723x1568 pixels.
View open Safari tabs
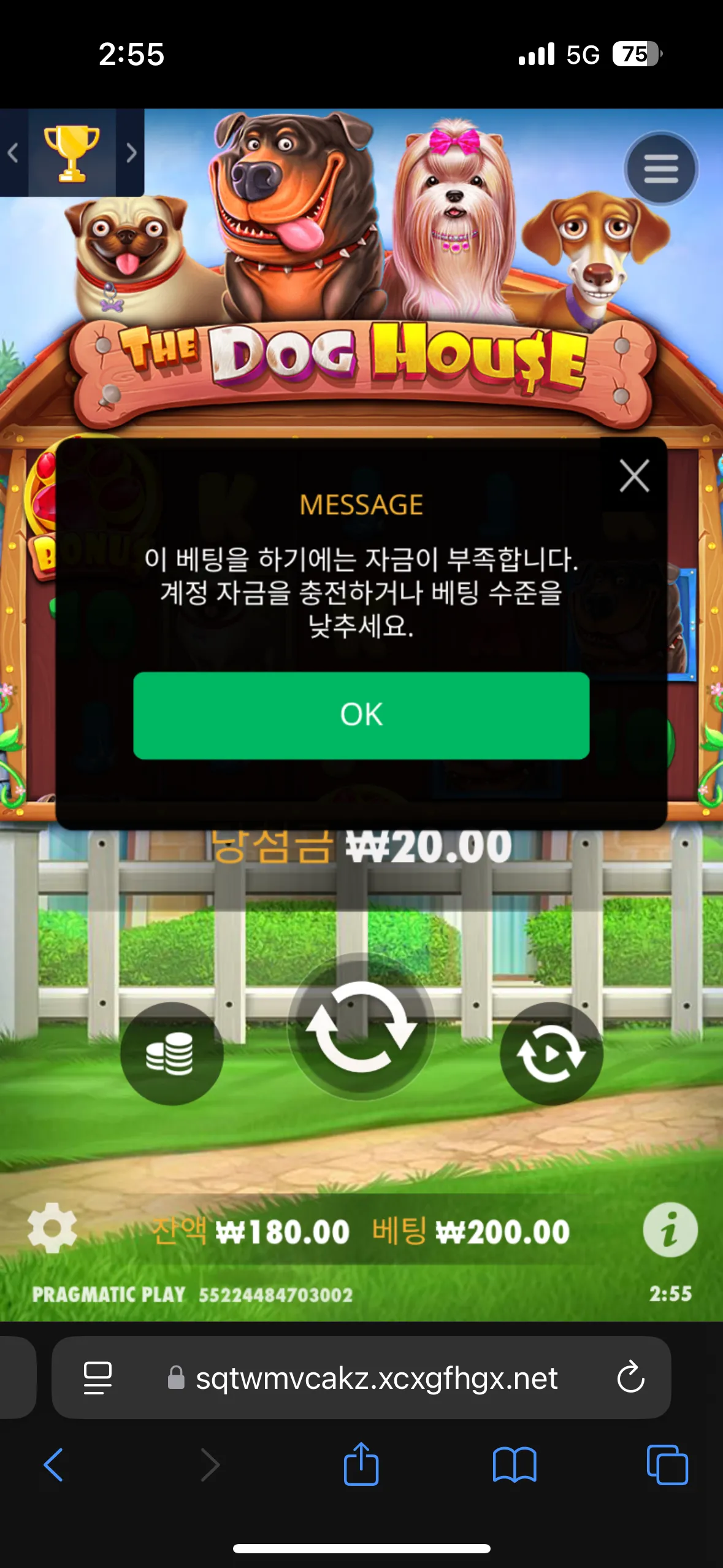click(x=667, y=1465)
